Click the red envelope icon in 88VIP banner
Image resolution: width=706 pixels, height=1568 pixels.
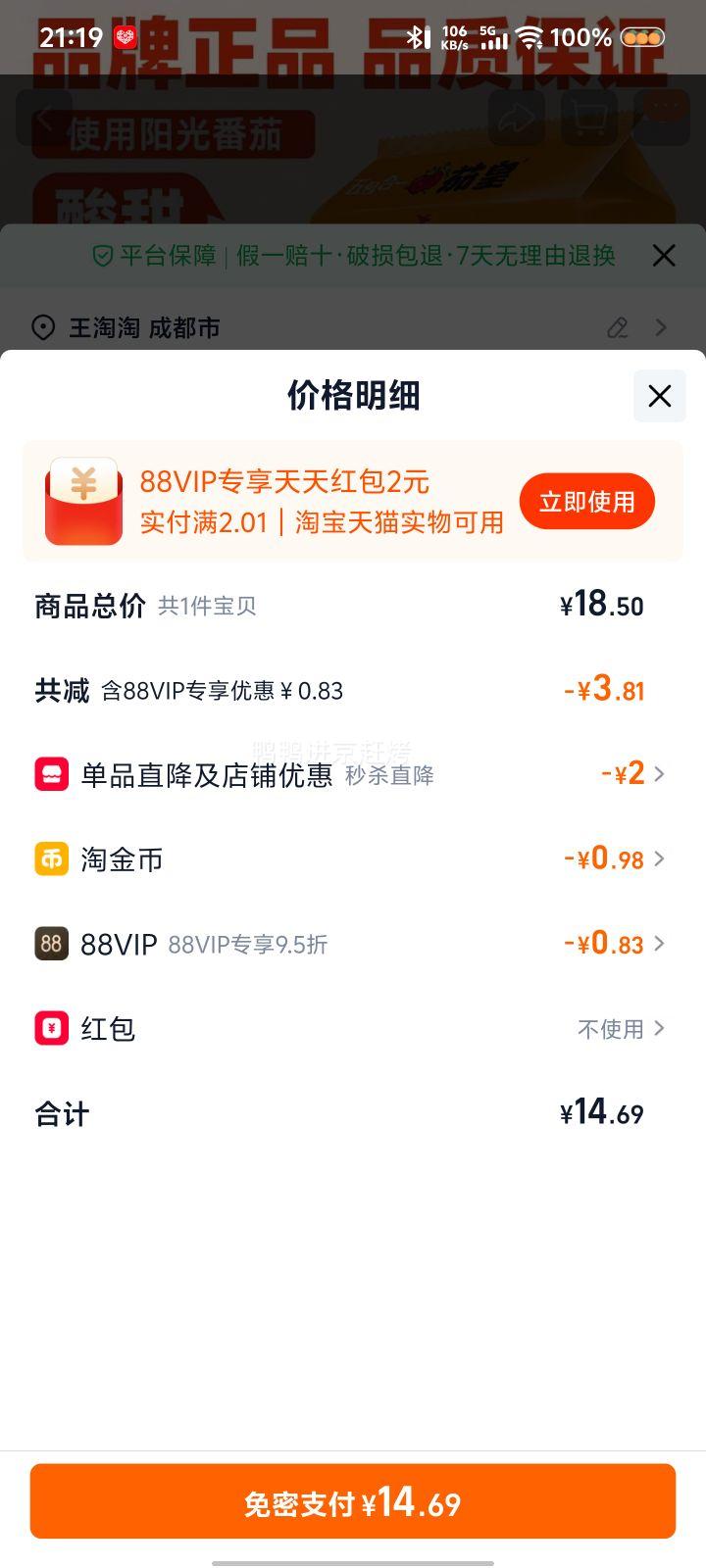(84, 501)
